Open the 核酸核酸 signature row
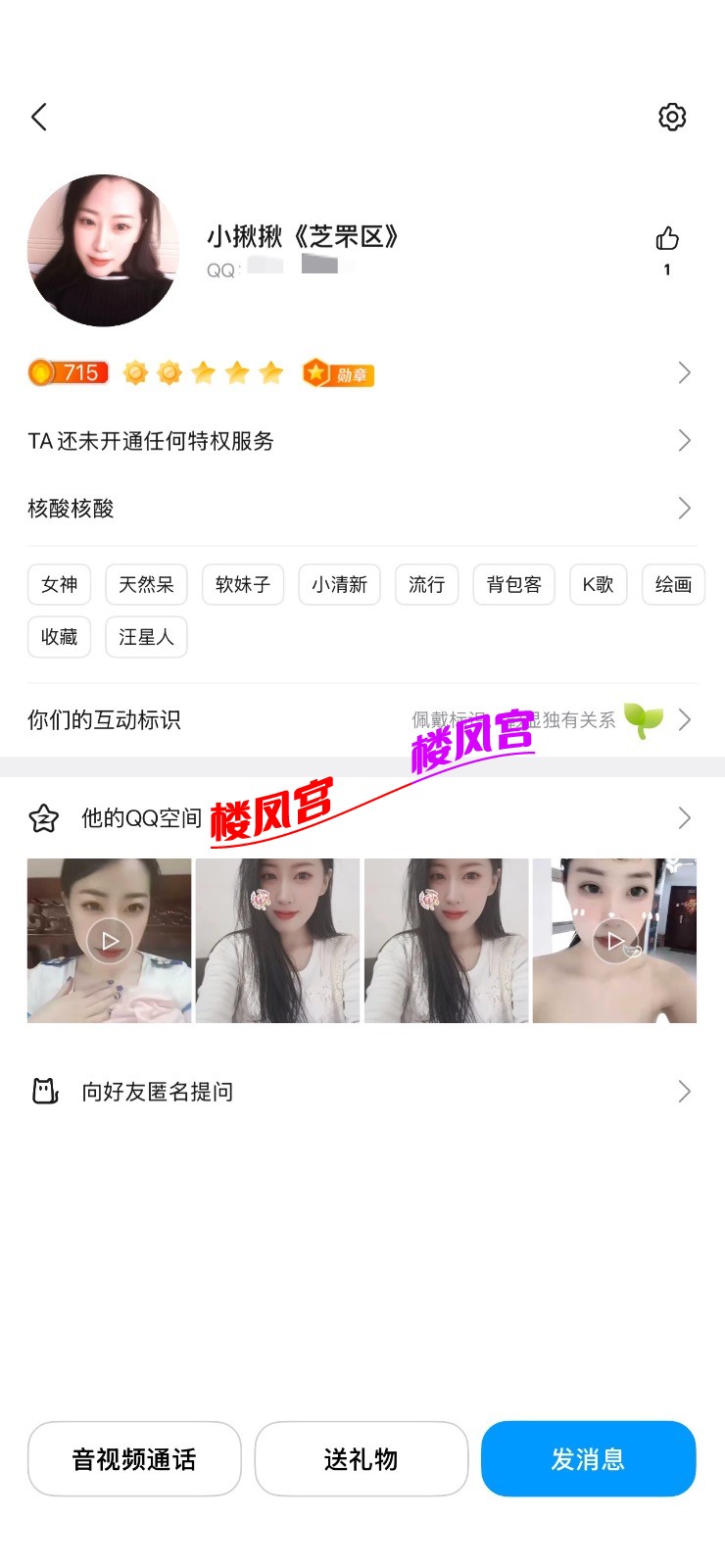 [361, 509]
